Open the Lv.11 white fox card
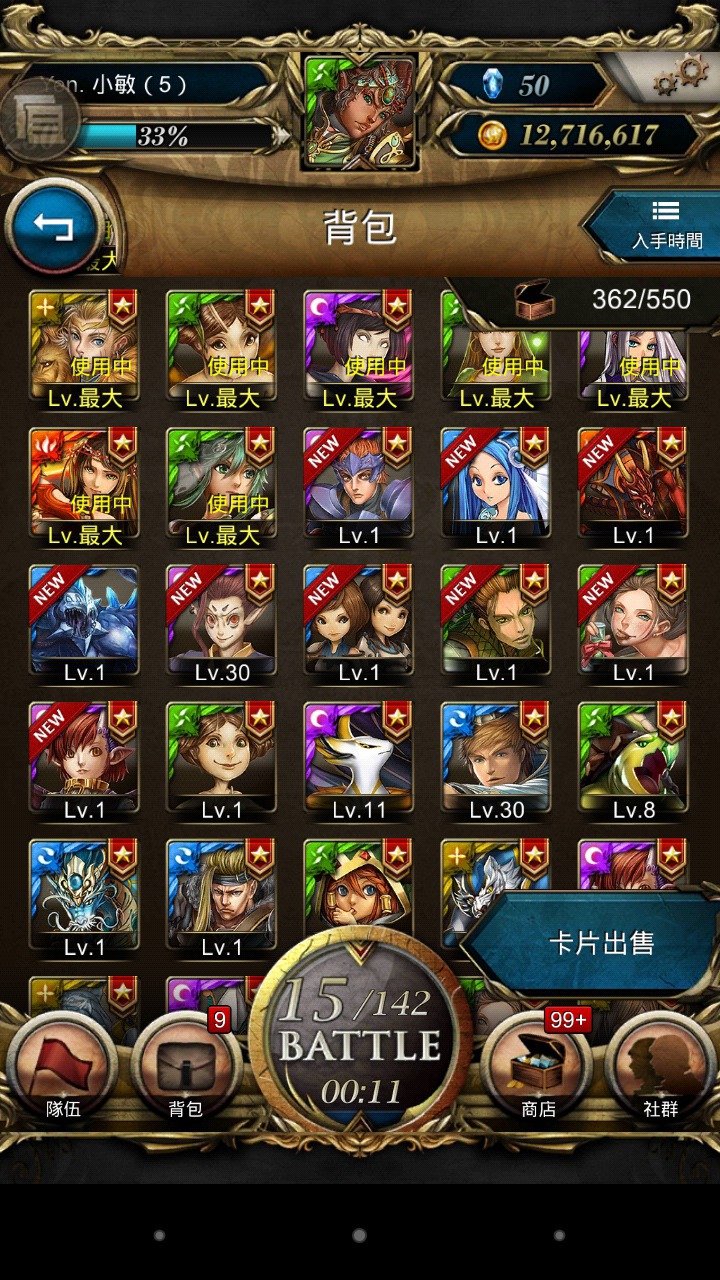 tap(359, 762)
